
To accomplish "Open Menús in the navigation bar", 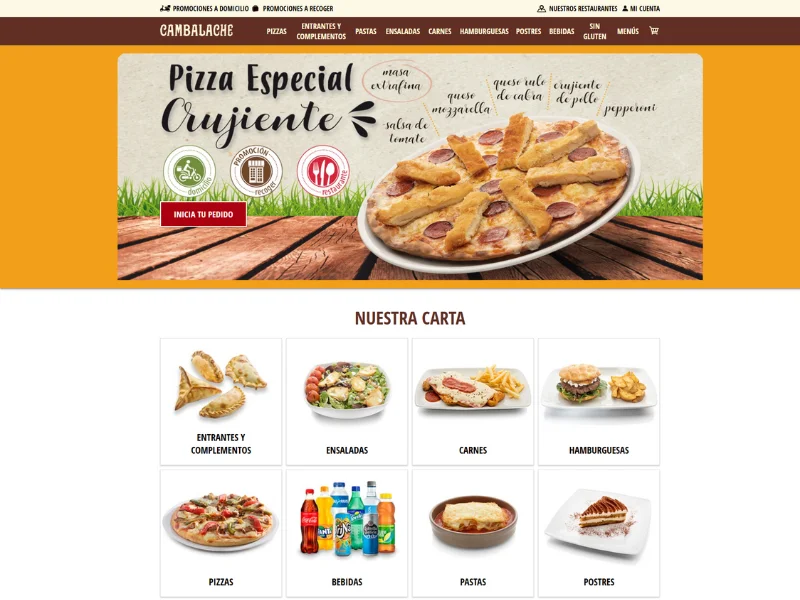I will (628, 31).
